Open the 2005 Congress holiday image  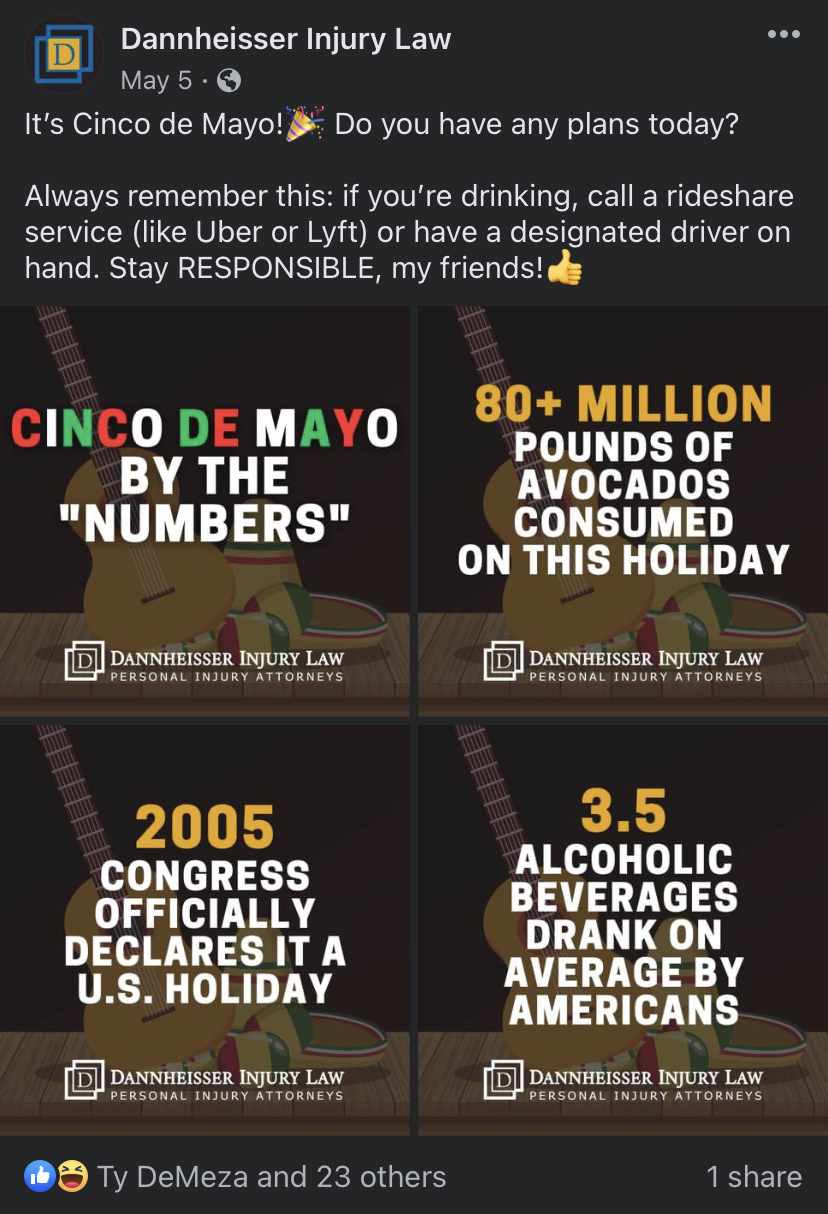click(x=205, y=930)
